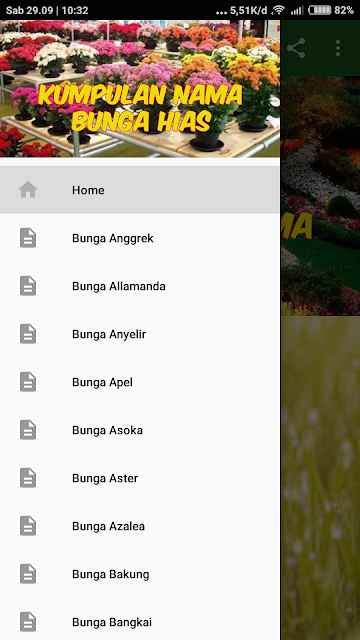Viewport: 360px width, 640px height.
Task: View Bunga Aster page
Action: tap(140, 478)
